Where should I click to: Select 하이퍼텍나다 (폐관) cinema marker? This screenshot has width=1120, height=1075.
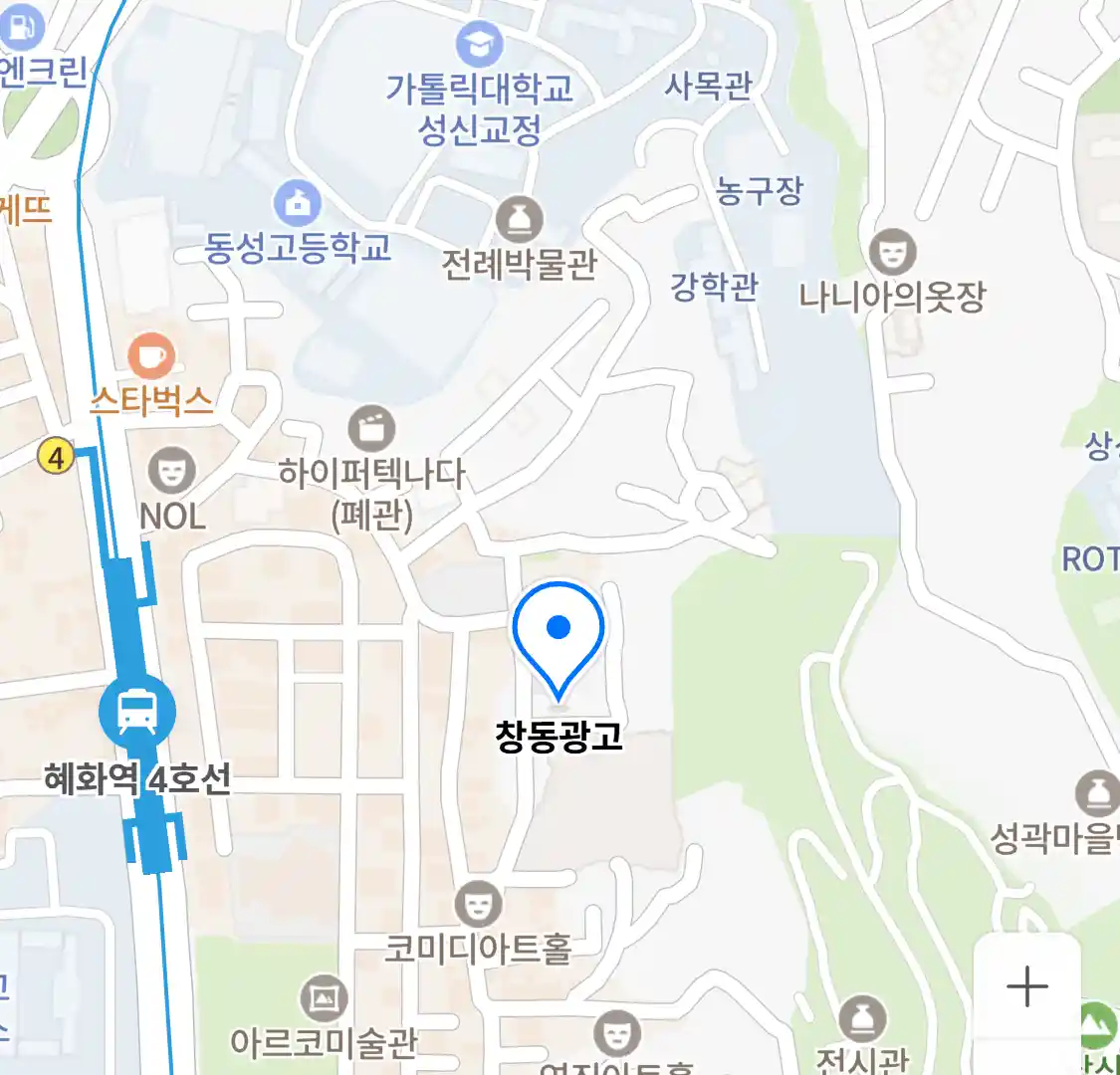tap(371, 429)
